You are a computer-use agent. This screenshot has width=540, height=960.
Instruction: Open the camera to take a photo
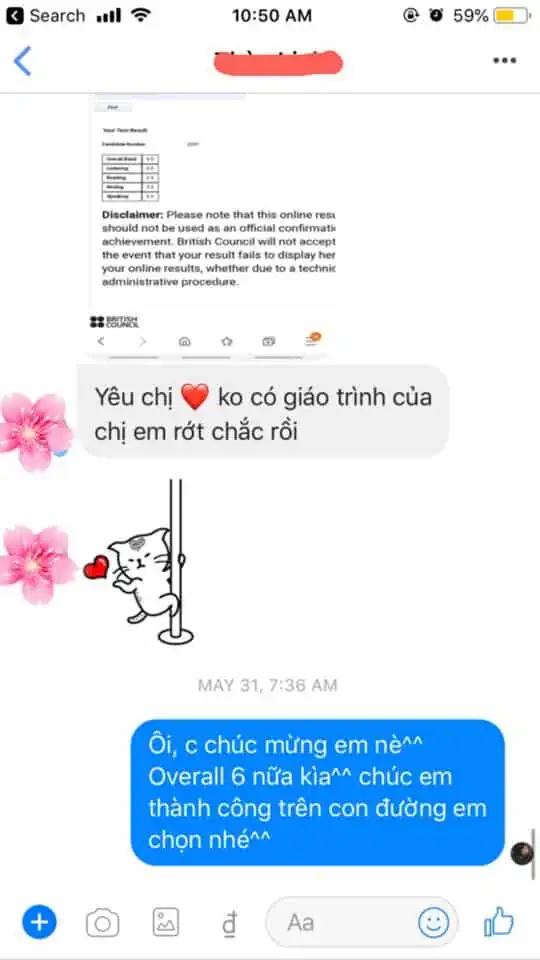tap(102, 922)
